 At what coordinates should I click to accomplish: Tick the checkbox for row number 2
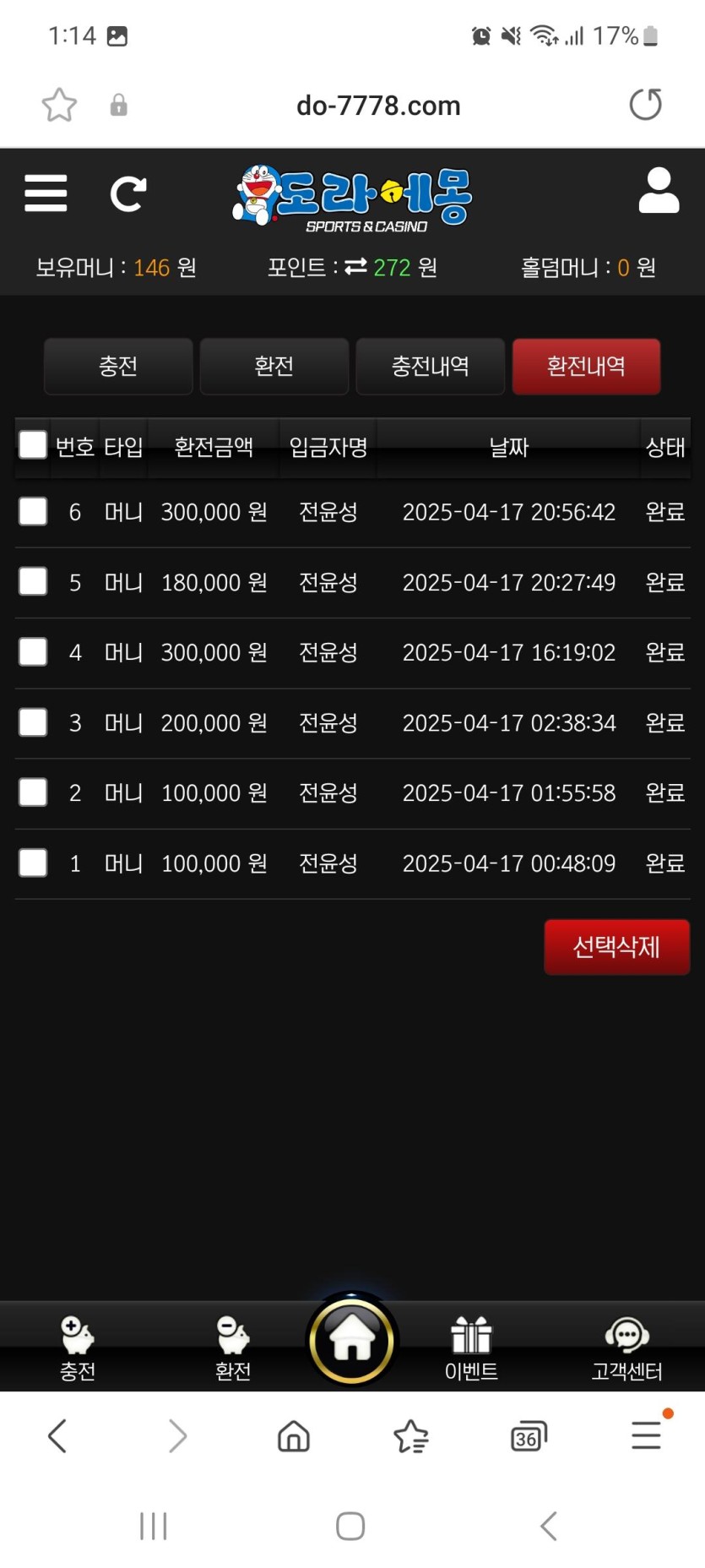[x=33, y=792]
